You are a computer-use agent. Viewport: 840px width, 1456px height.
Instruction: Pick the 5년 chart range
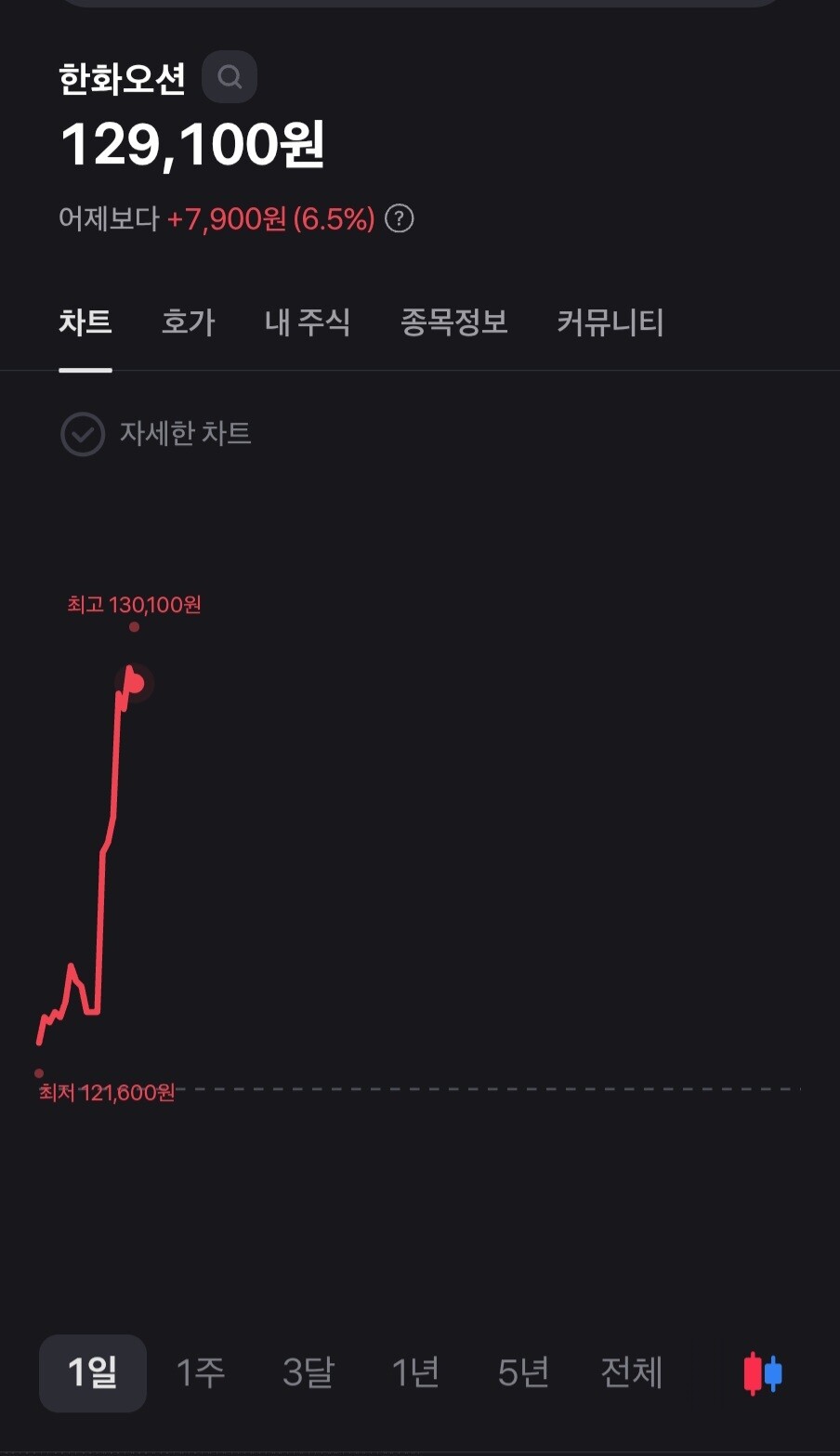[x=523, y=1372]
